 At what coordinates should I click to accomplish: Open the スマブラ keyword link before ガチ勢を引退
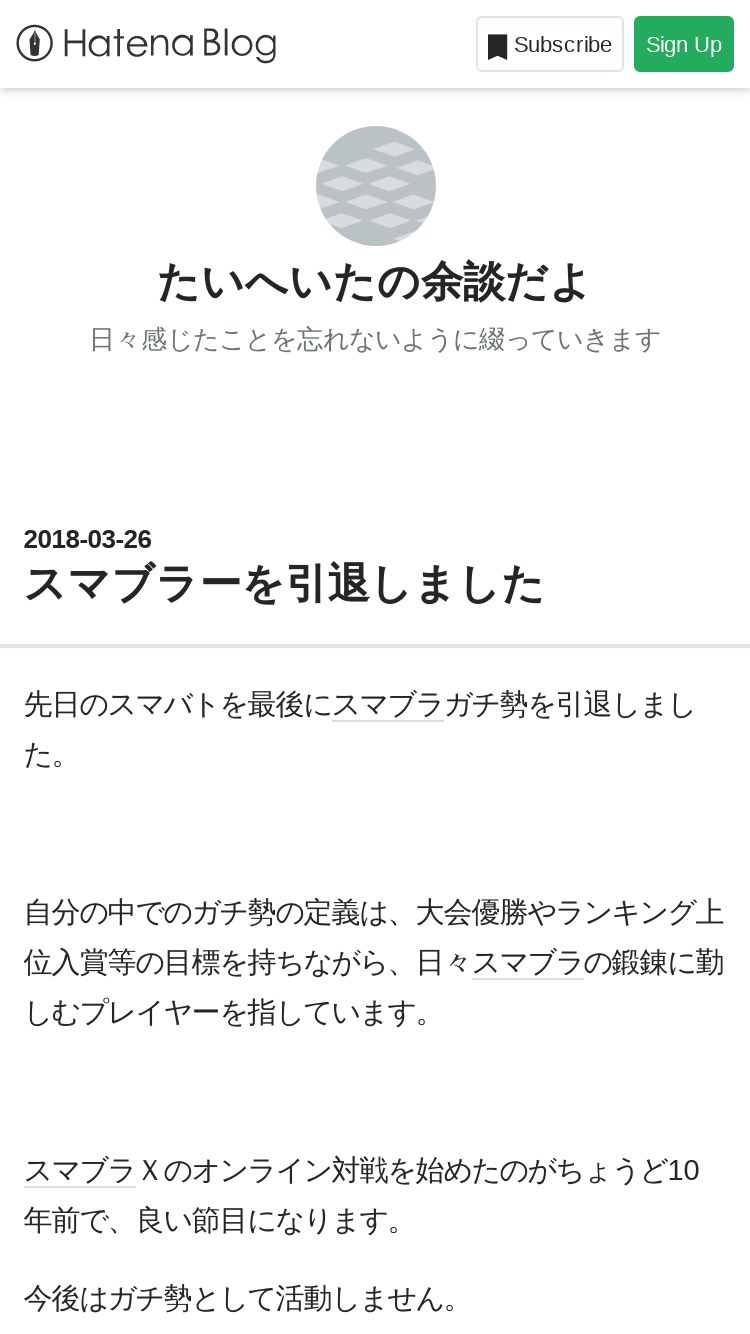[388, 705]
